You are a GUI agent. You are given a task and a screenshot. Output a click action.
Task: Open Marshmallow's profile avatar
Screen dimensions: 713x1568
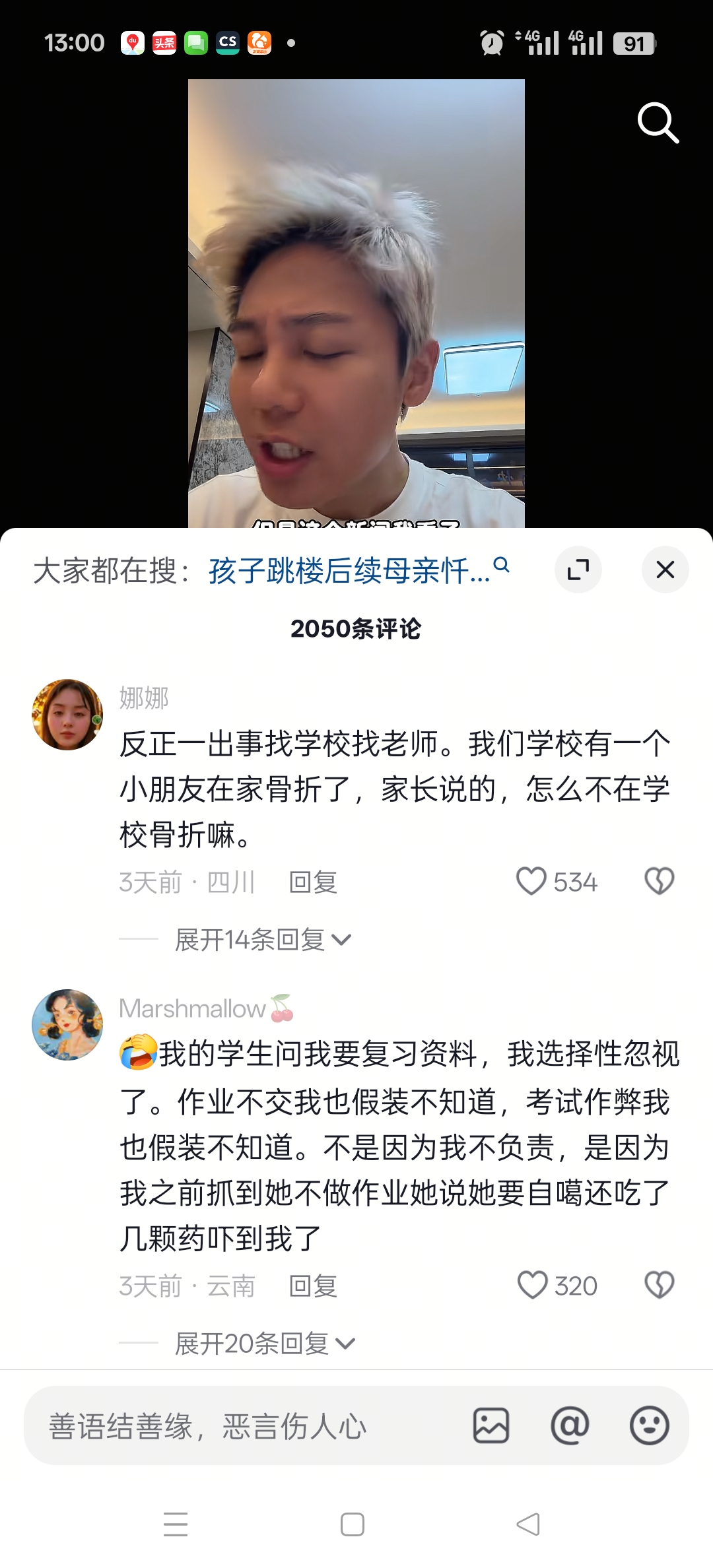[x=67, y=1025]
